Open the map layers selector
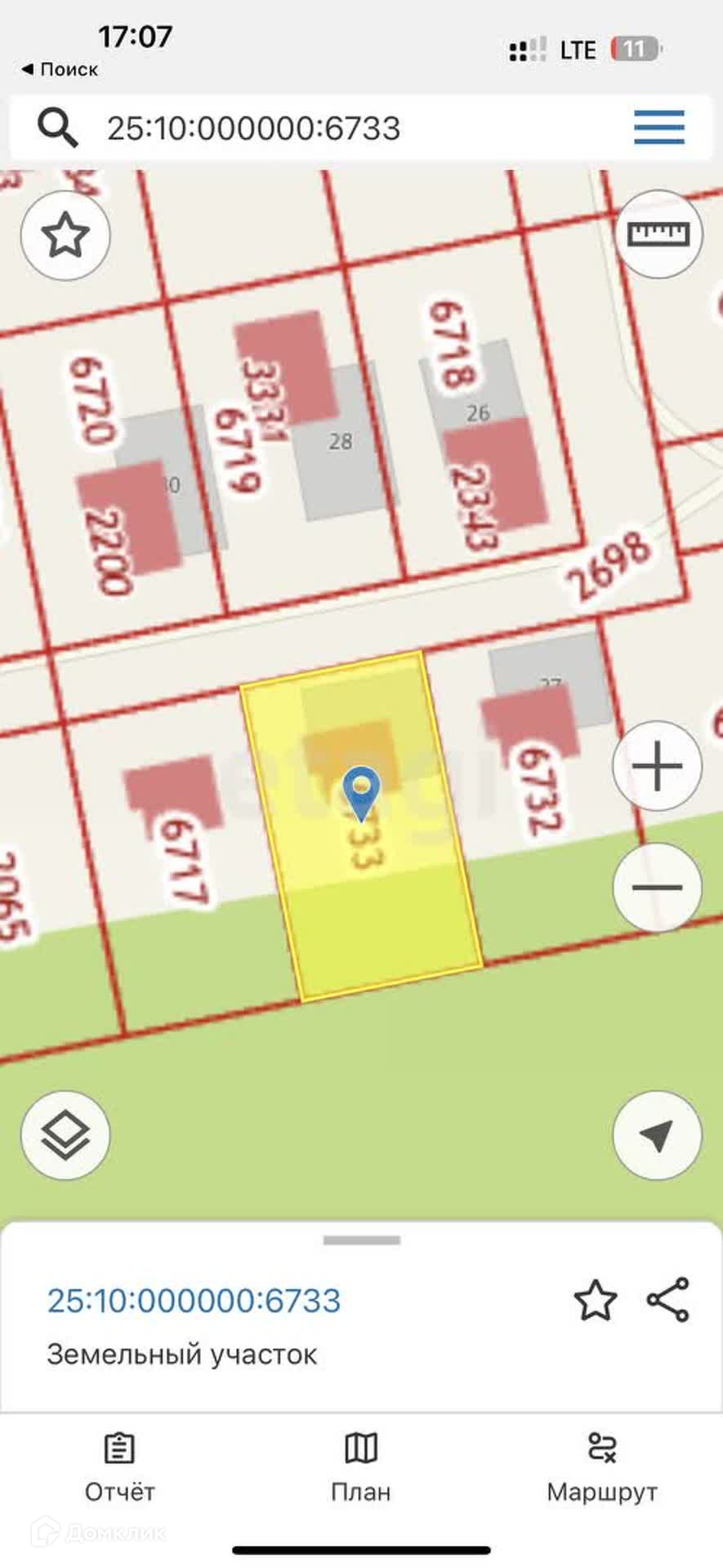Viewport: 723px width, 1568px height. (65, 1135)
